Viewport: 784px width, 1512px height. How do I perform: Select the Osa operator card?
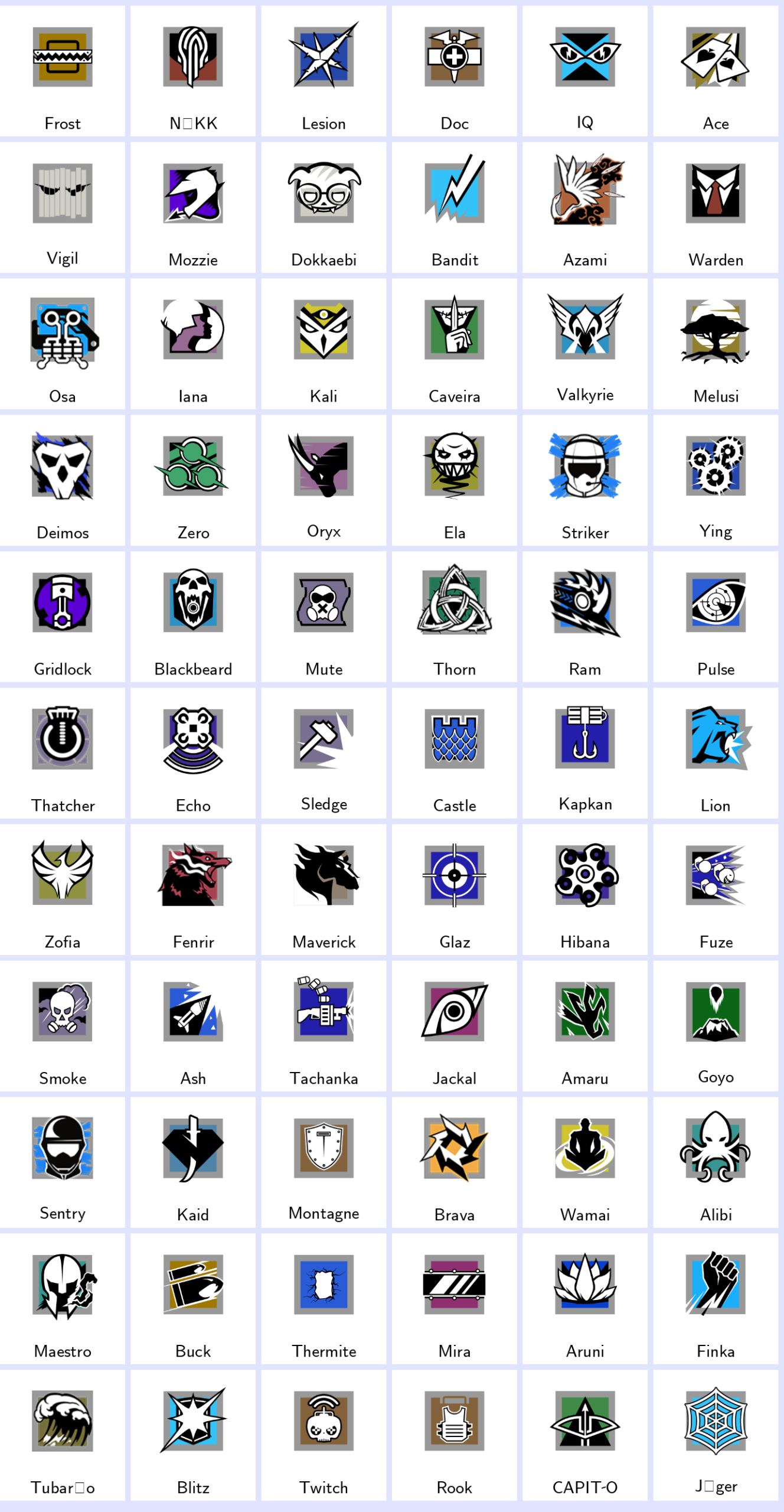click(x=63, y=344)
